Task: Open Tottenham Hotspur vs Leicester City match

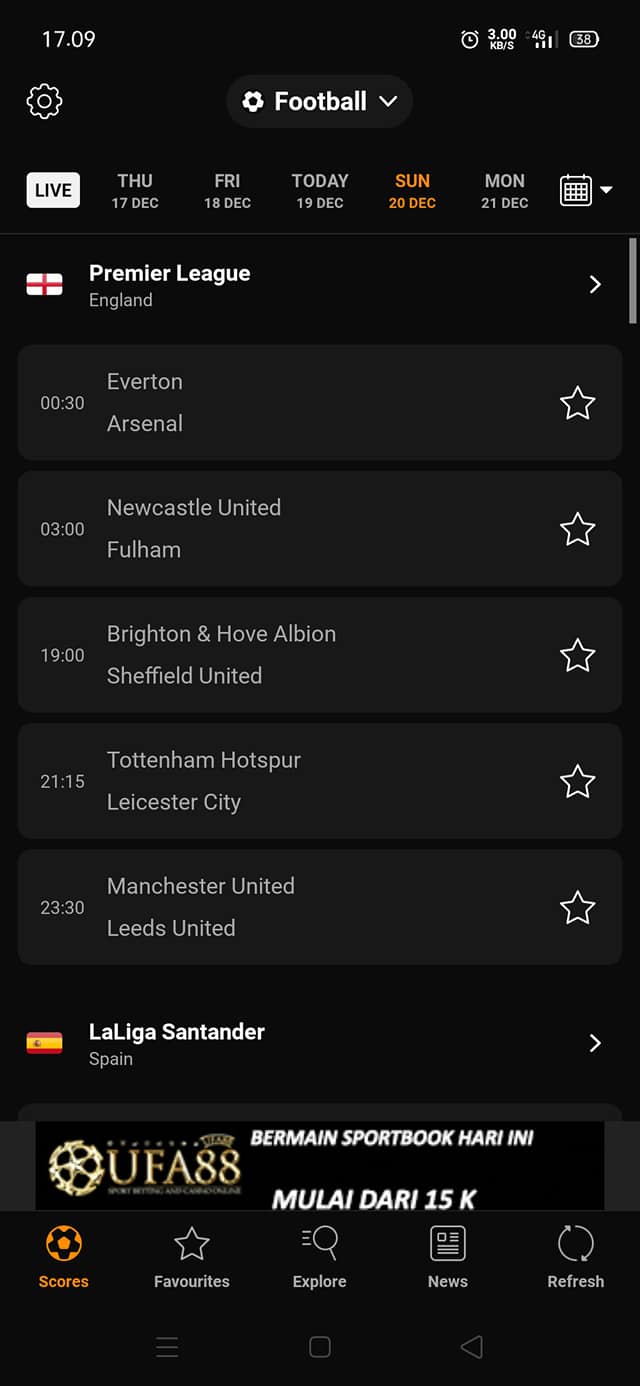Action: coord(320,781)
